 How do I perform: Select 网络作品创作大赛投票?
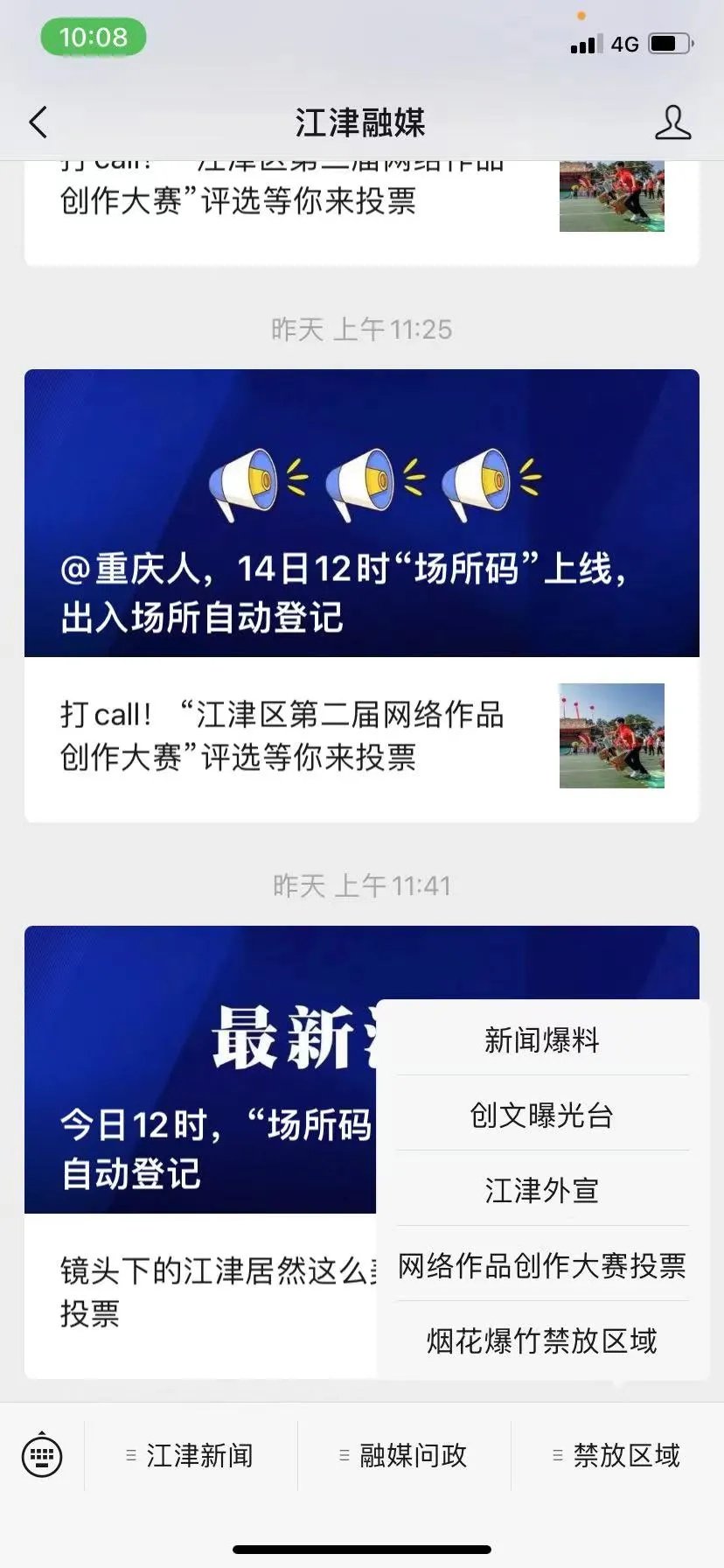tap(542, 1265)
